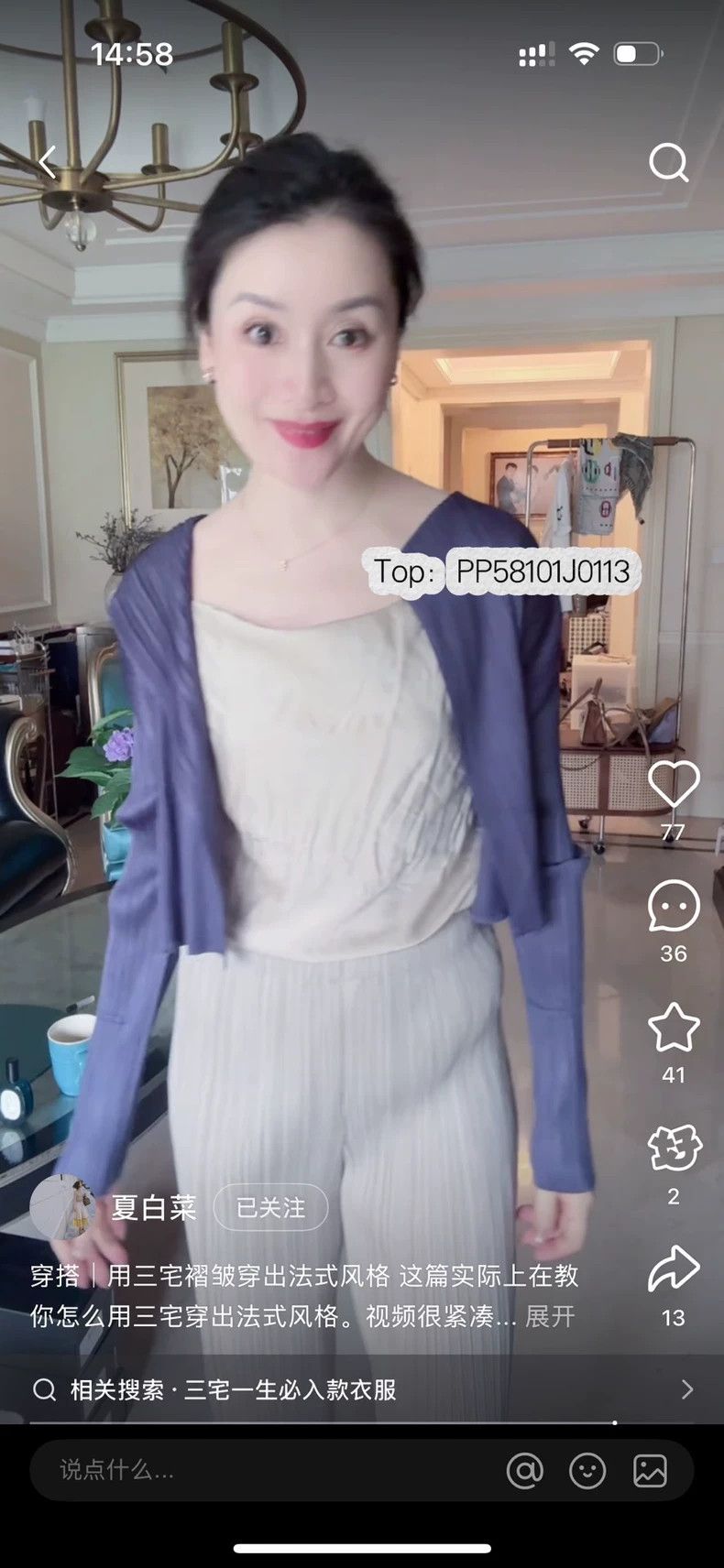This screenshot has width=724, height=1568.
Task: Go back with the top-left arrow
Action: [48, 163]
